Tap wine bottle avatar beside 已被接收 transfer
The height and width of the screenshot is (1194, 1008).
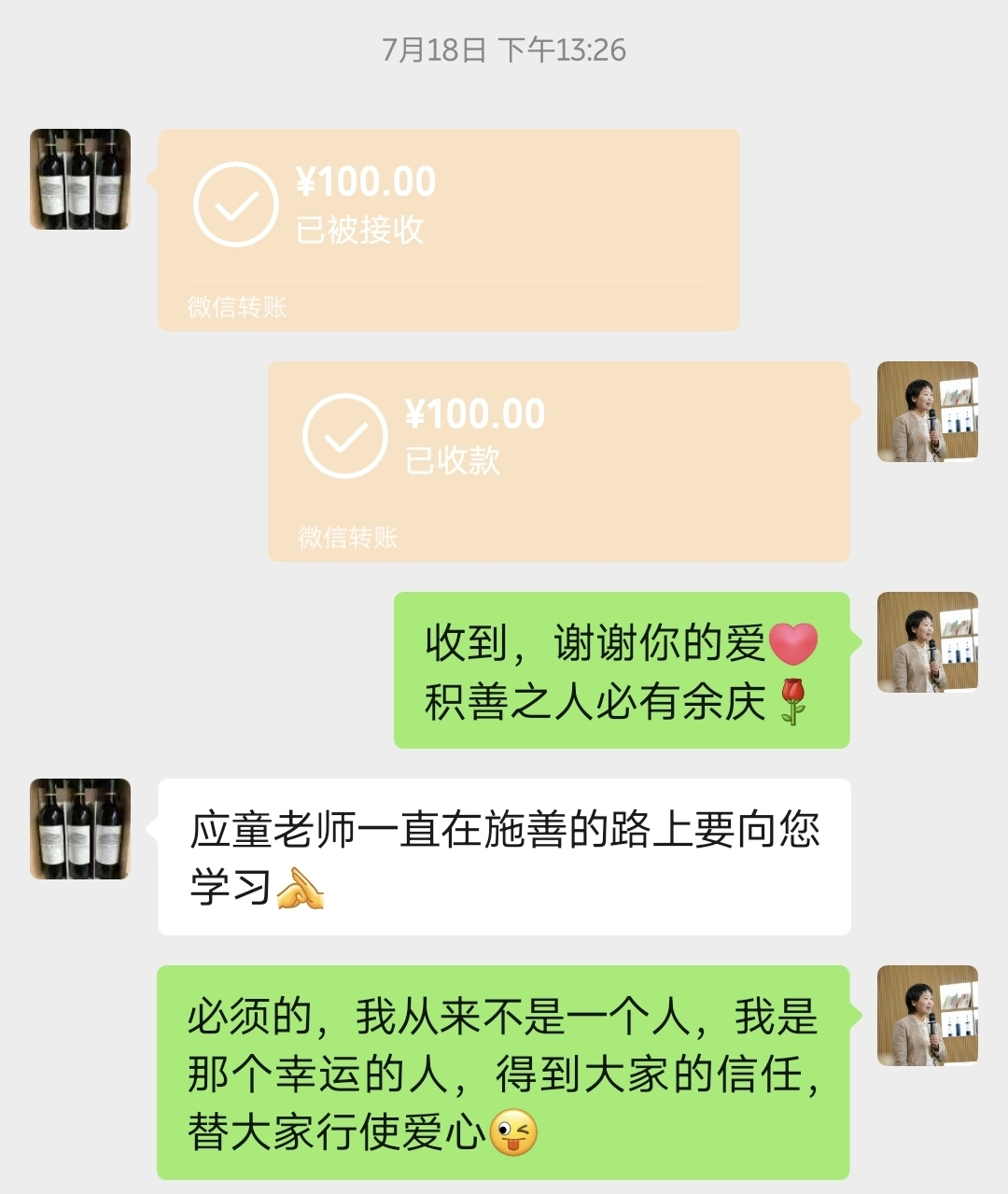tap(80, 179)
